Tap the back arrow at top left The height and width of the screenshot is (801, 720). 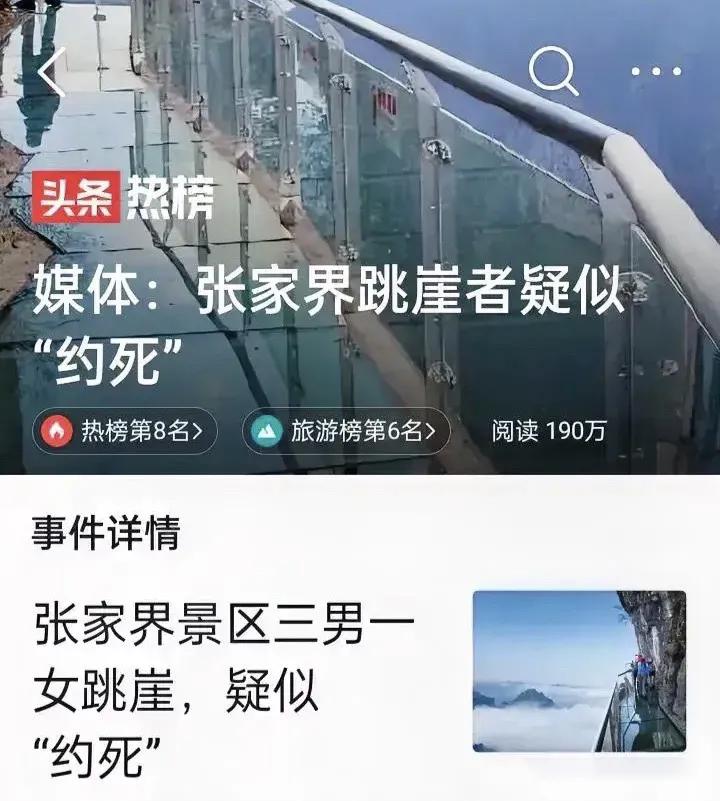click(52, 71)
